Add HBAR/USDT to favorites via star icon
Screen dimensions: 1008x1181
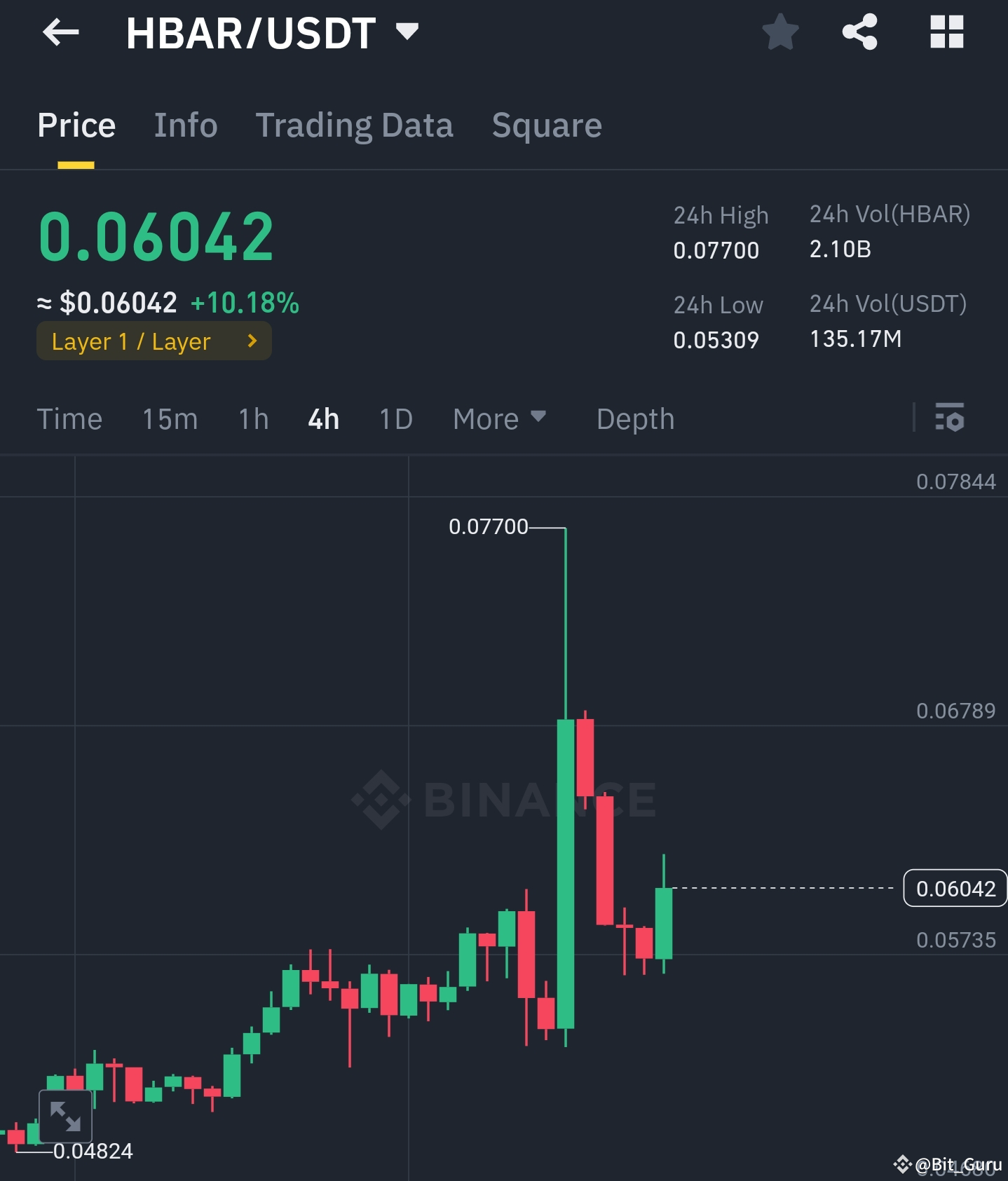(x=780, y=32)
